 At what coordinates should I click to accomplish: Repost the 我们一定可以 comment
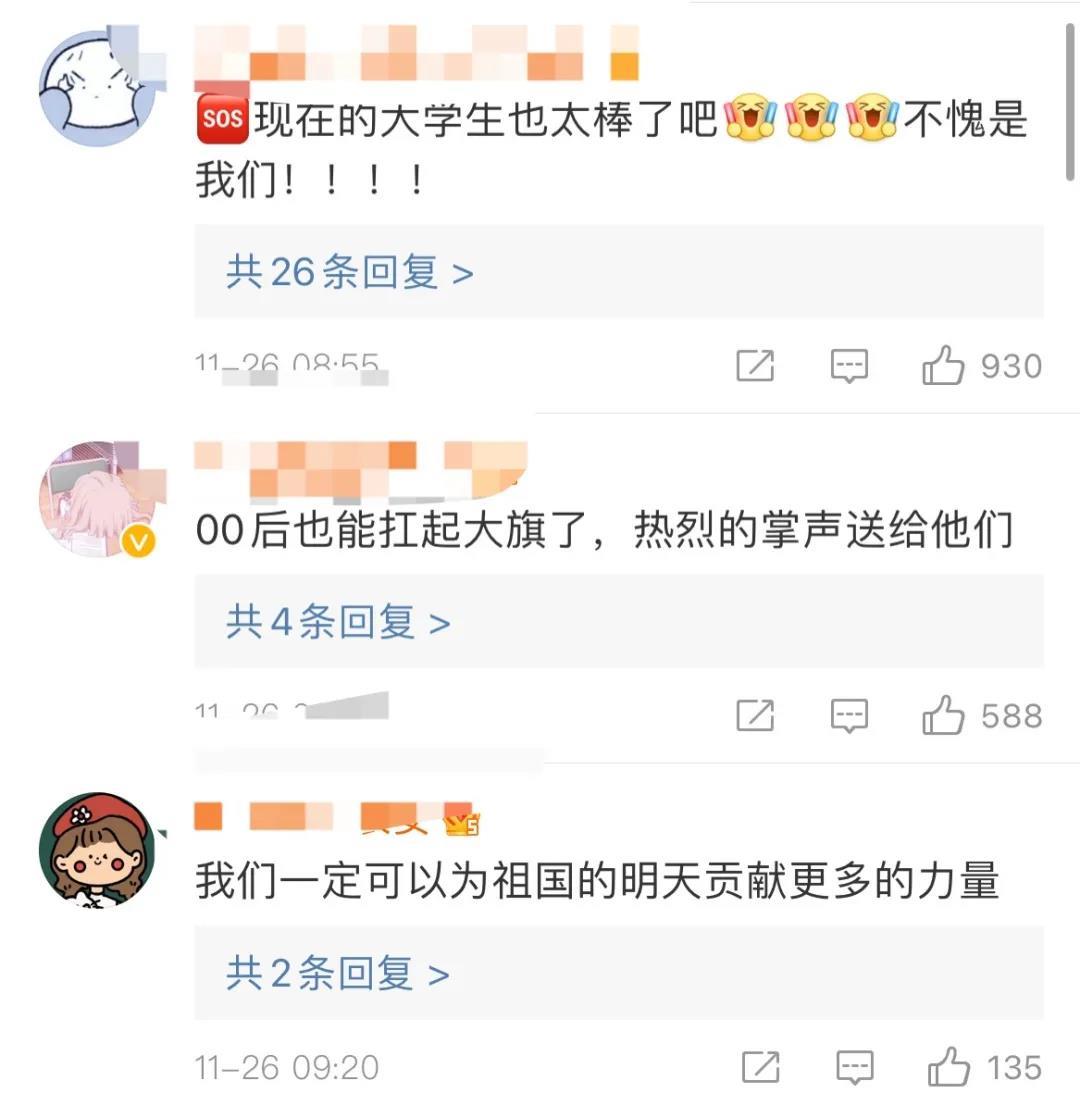761,1067
